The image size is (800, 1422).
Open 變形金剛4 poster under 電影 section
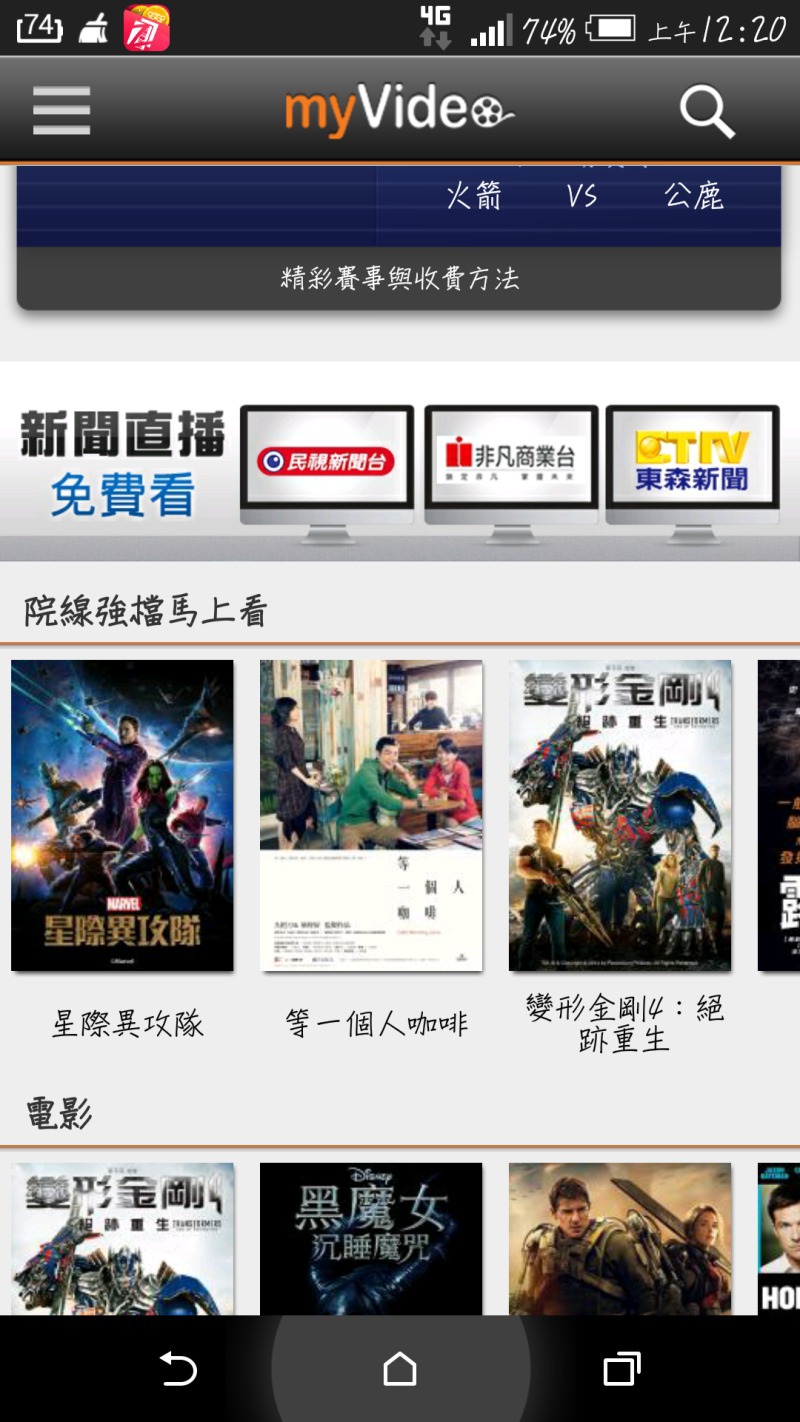click(x=122, y=1238)
